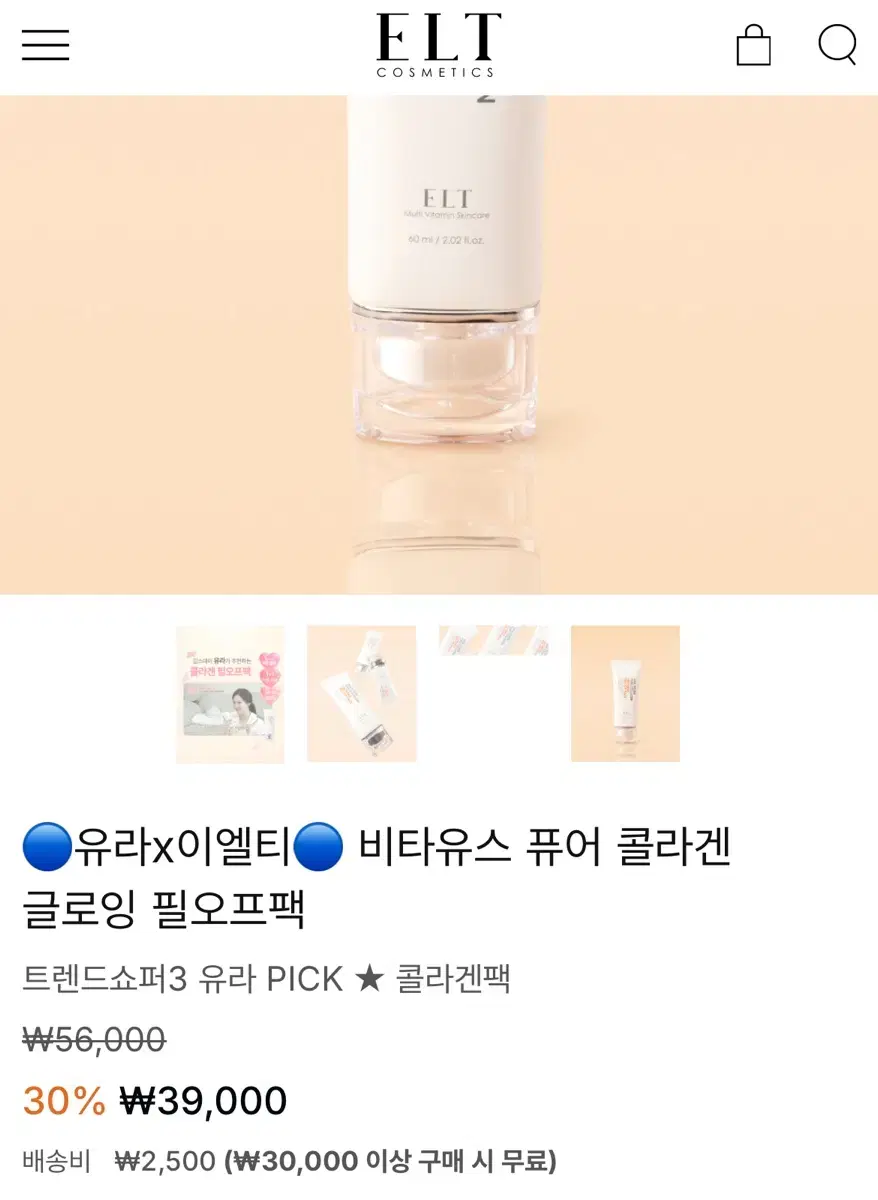Select the first promotional poster thumbnail
The height and width of the screenshot is (1200, 878).
point(230,693)
